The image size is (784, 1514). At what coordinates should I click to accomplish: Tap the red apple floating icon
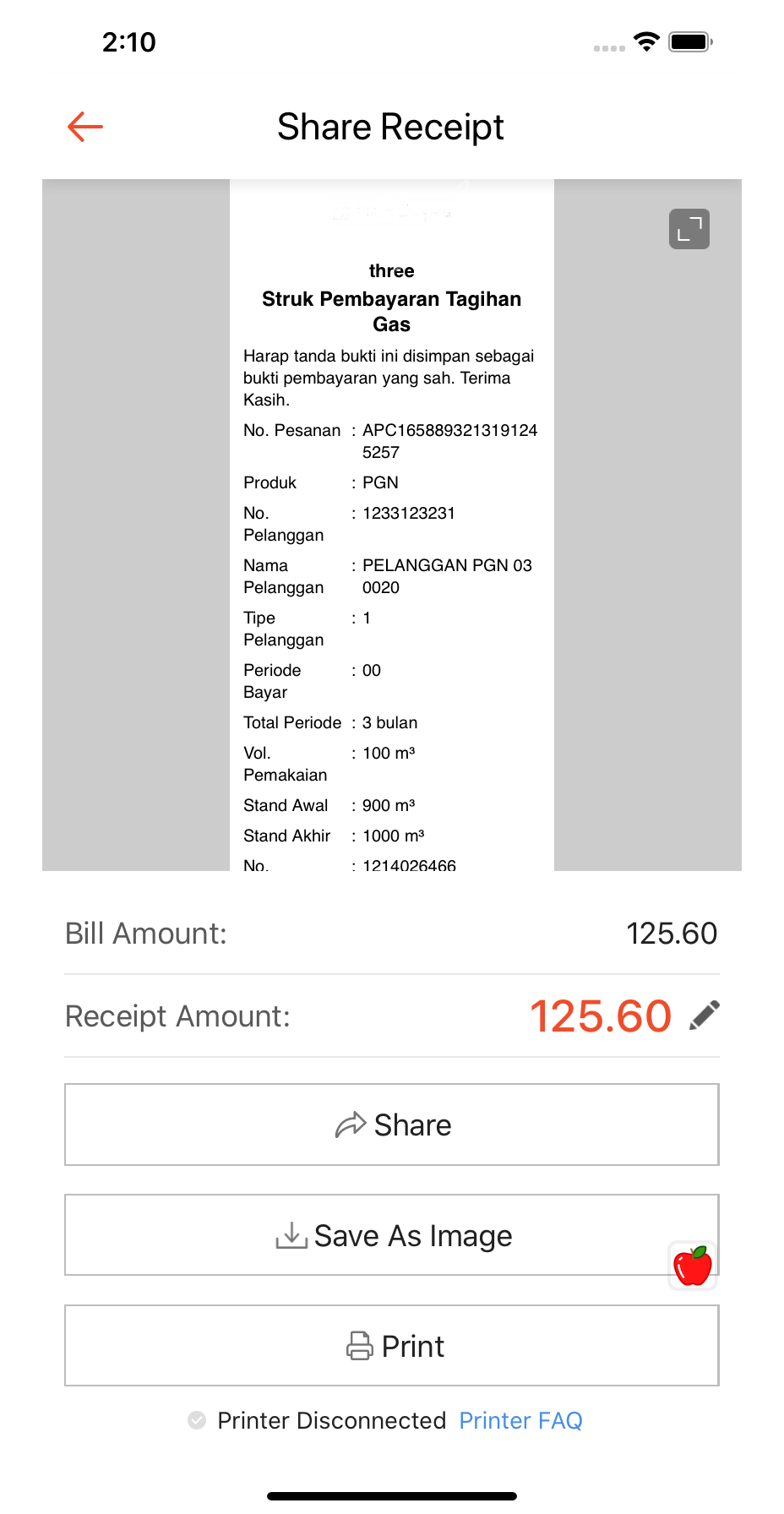[x=693, y=1266]
